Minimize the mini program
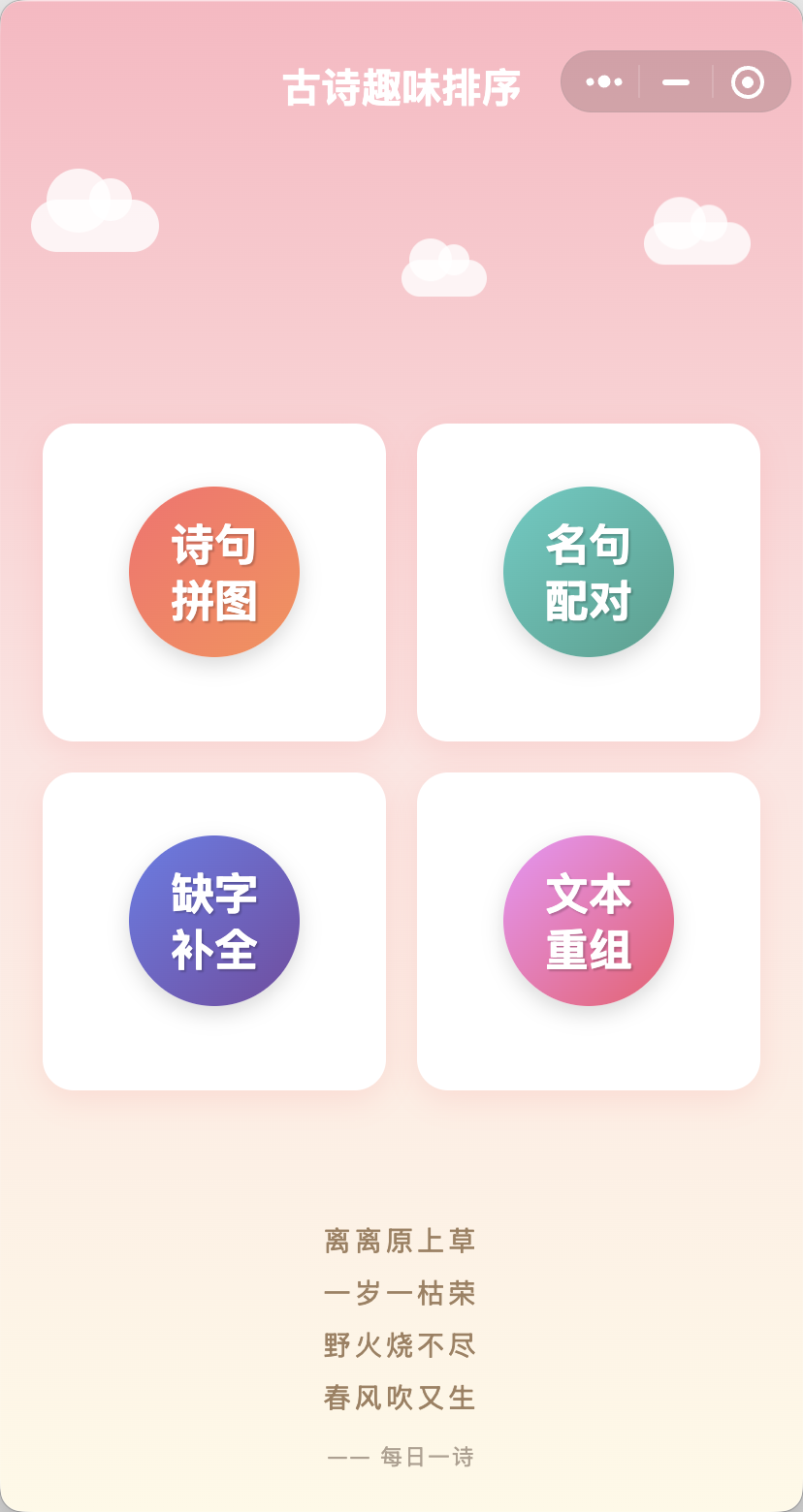 [676, 82]
